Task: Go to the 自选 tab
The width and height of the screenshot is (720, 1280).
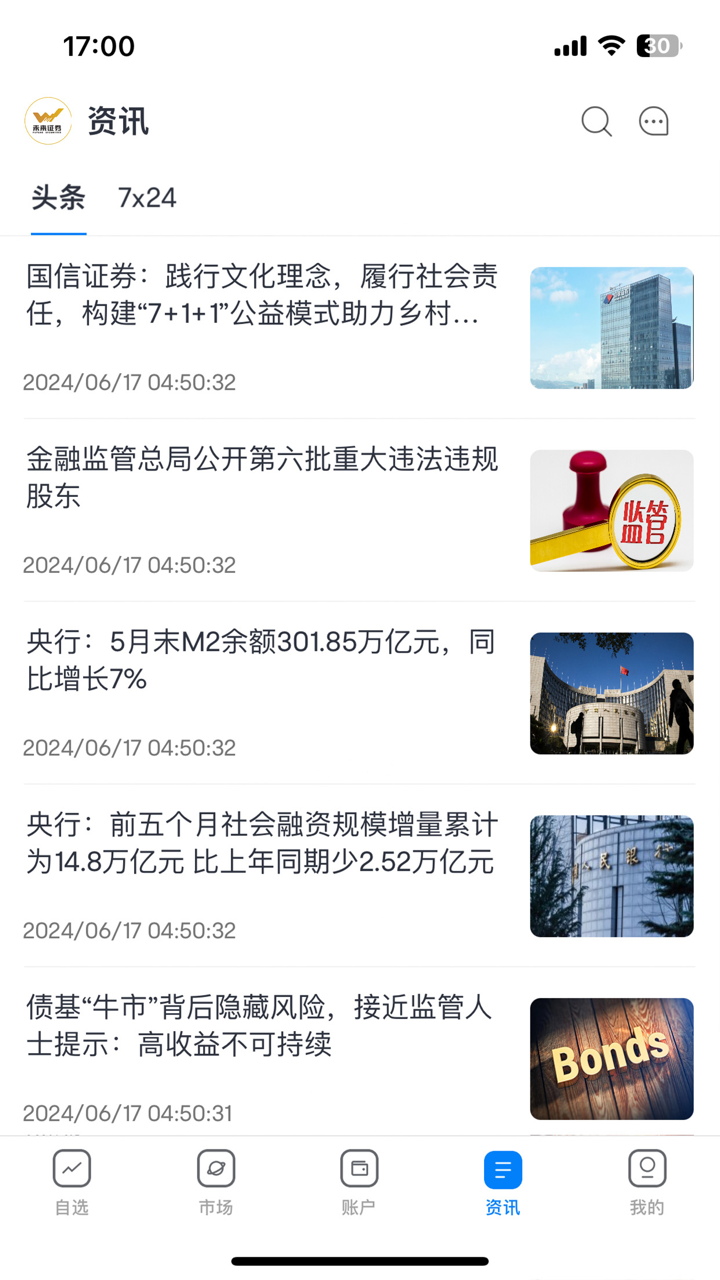Action: 72,1182
